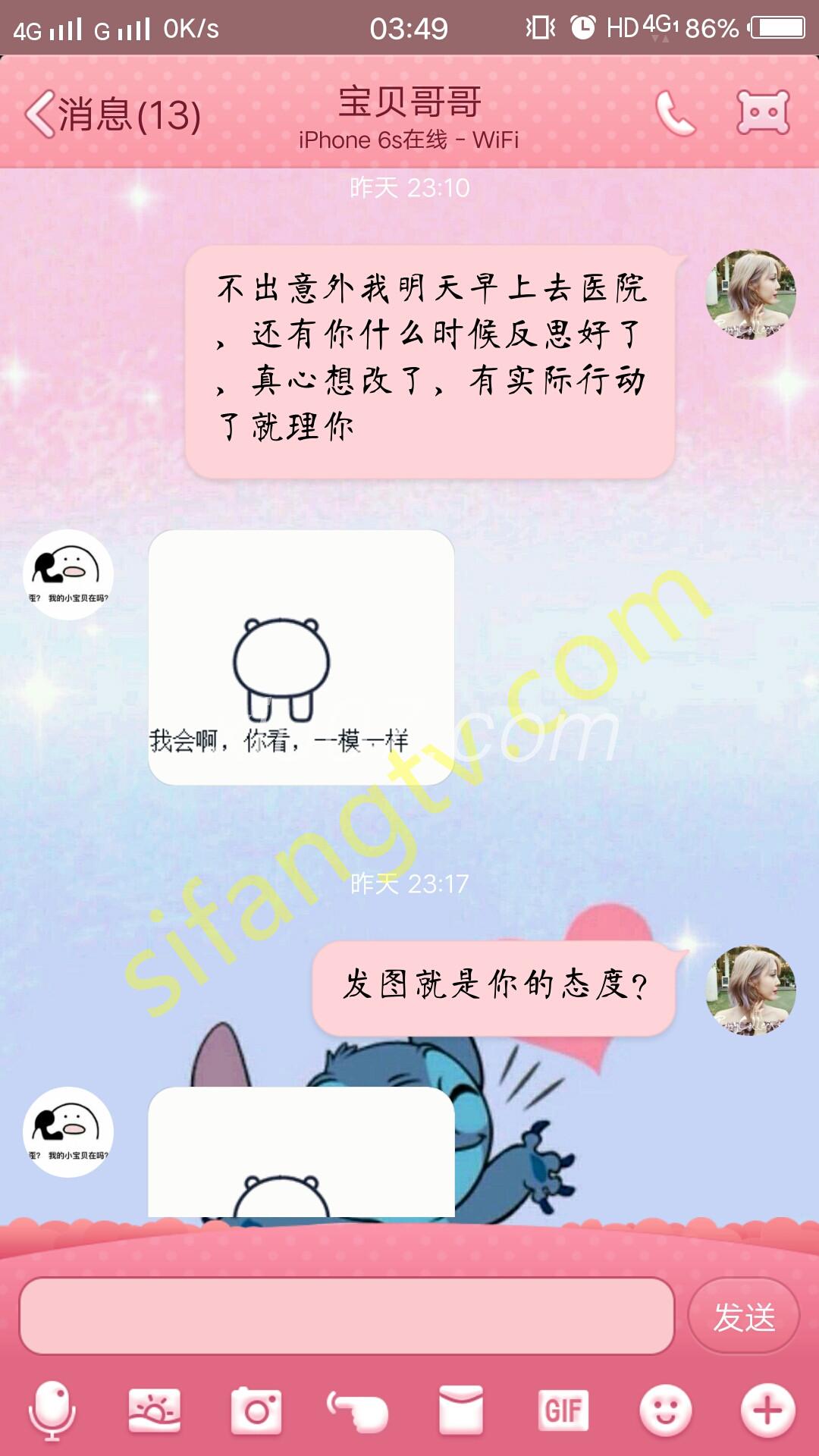Send a poke with the pointing hand
This screenshot has height=1456, width=819.
pos(358,1410)
